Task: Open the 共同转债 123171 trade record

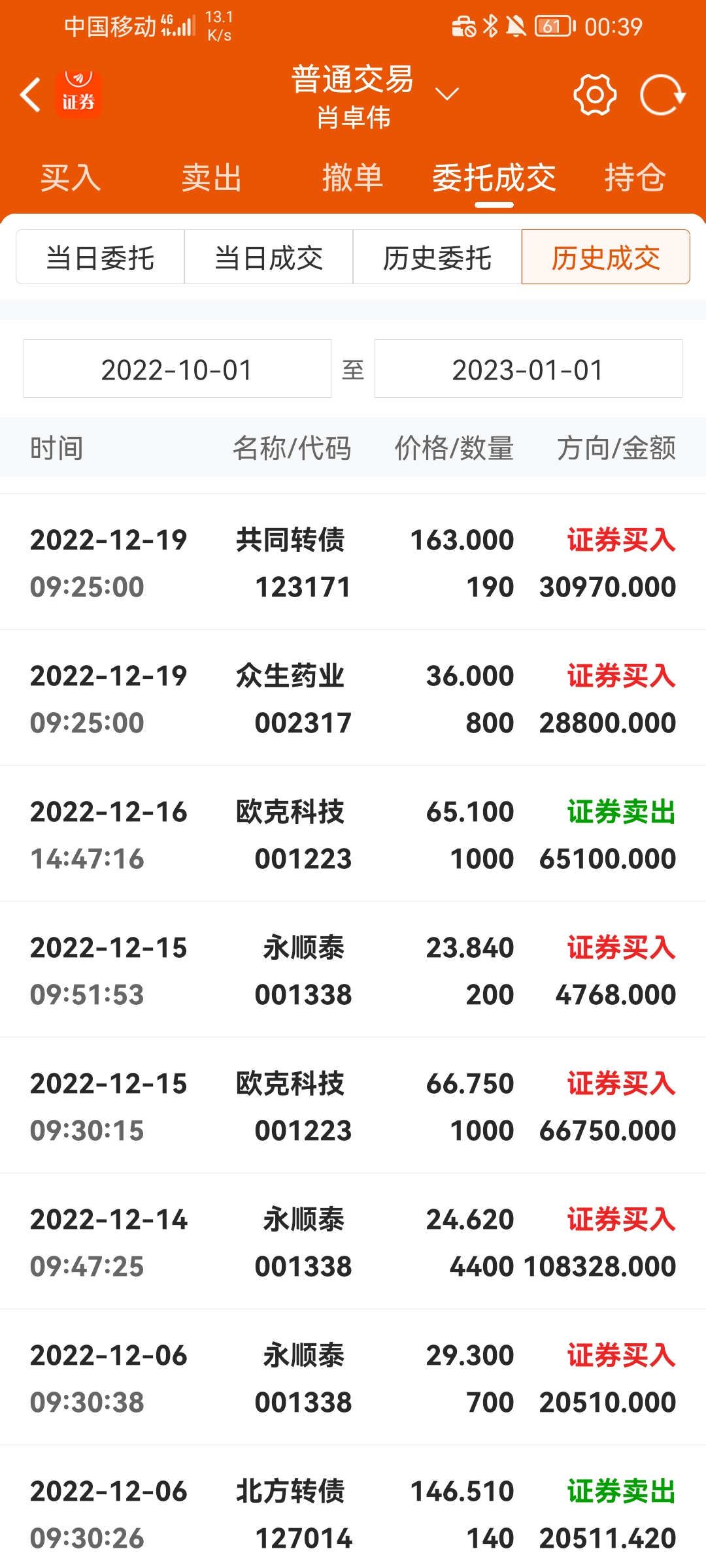Action: (x=353, y=563)
